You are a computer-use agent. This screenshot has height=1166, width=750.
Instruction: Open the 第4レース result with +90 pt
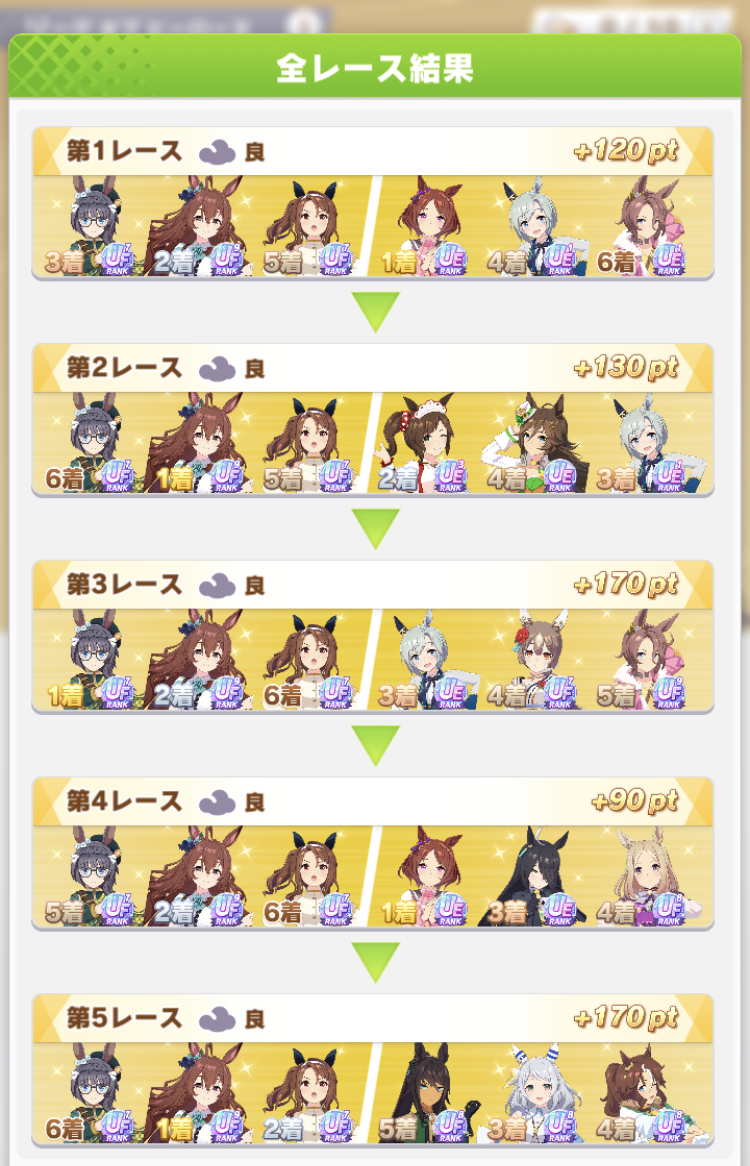[373, 854]
